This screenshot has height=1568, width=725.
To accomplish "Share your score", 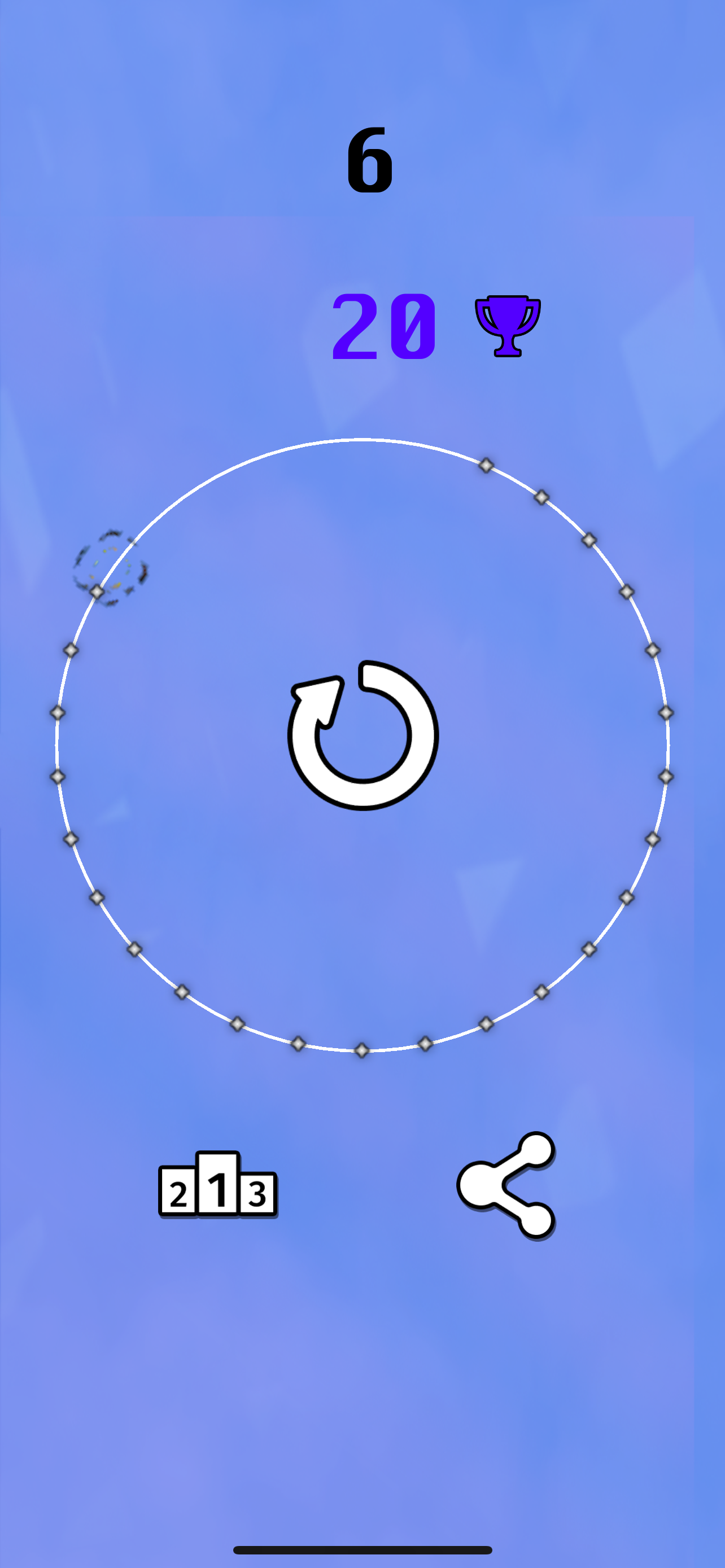I will [508, 1185].
